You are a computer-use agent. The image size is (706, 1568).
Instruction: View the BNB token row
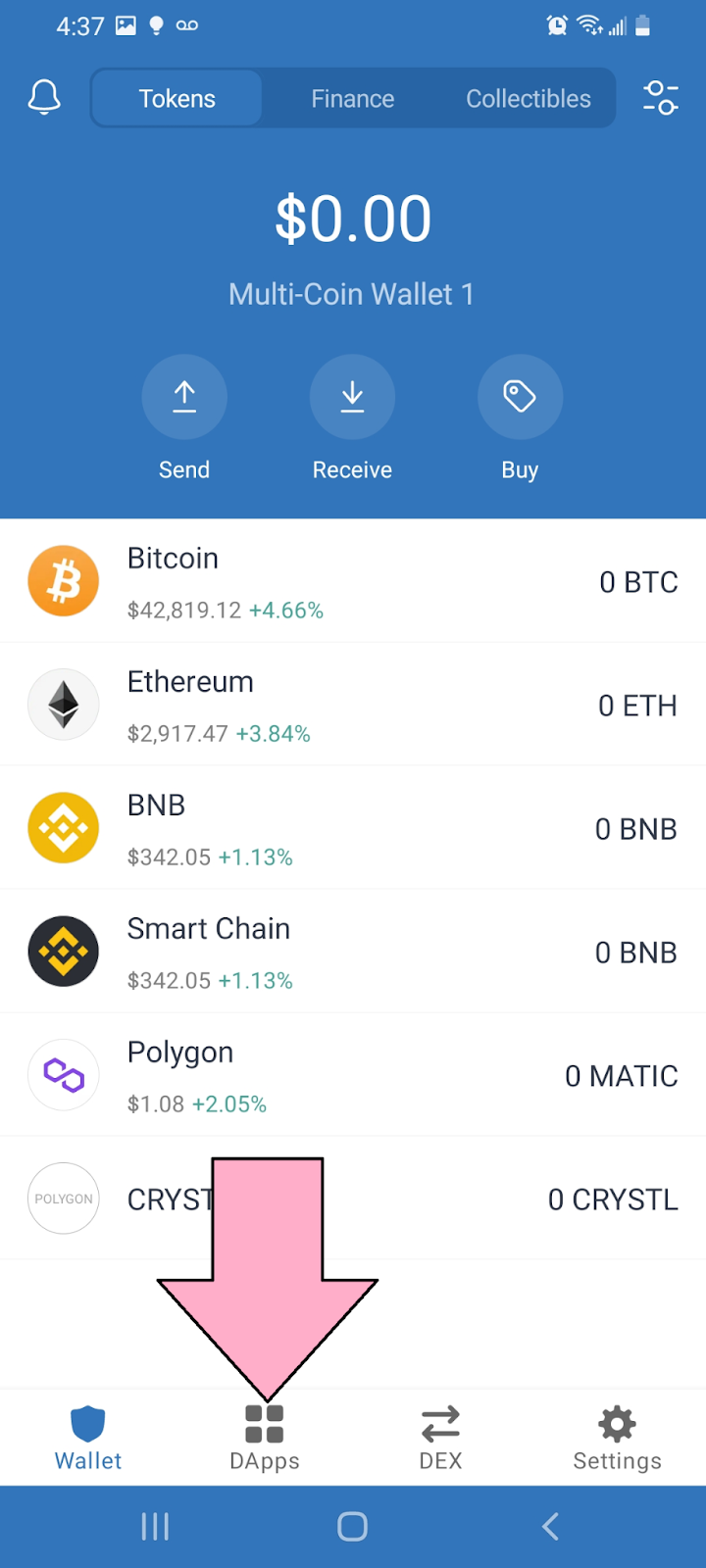click(353, 828)
